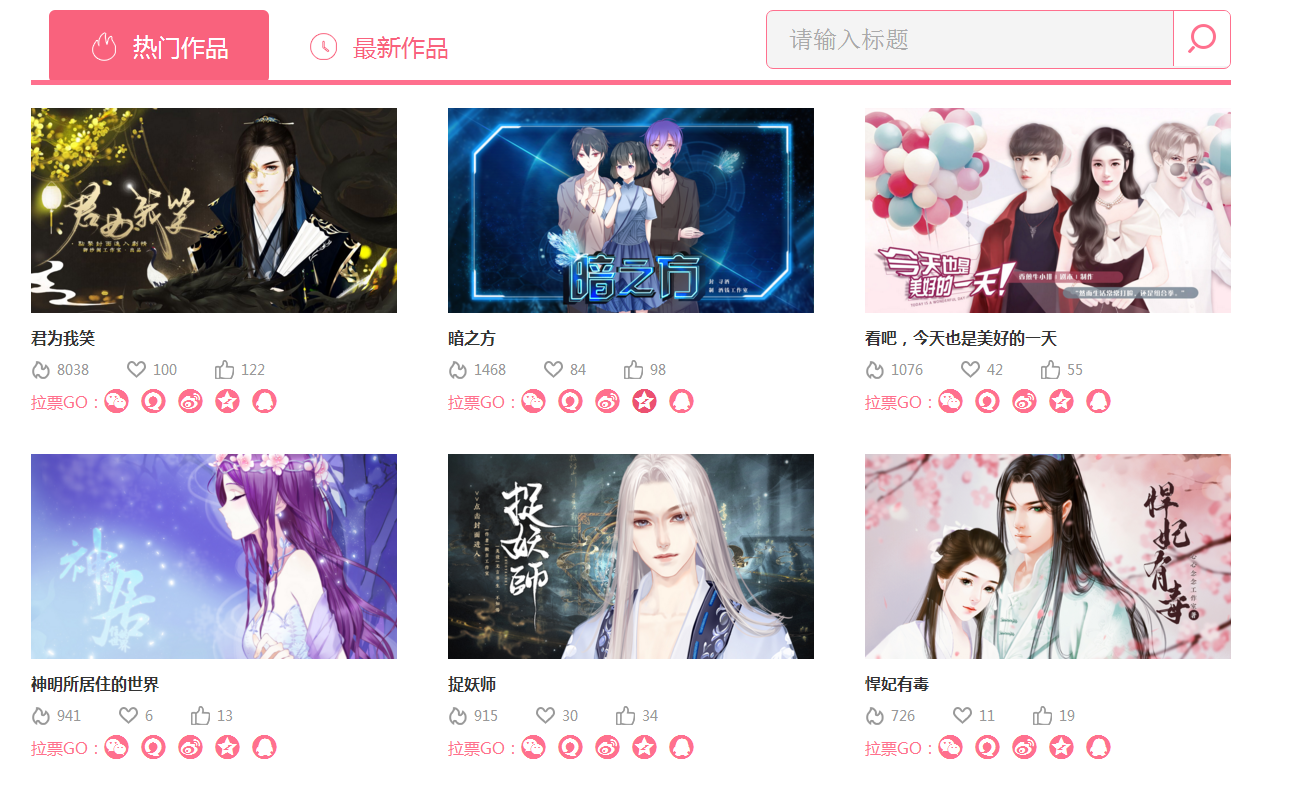Share 神明所居住的世界 to Weibo
This screenshot has width=1306, height=808.
tap(190, 748)
